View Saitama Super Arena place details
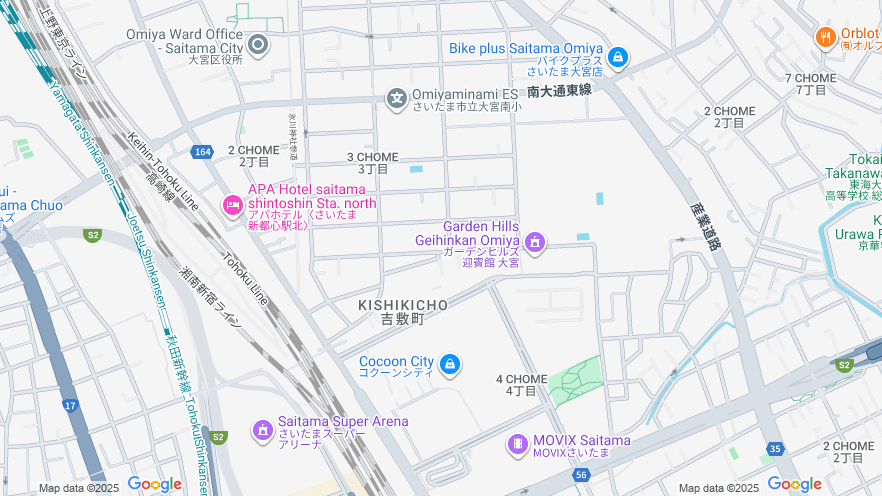Screen dimensions: 882x496 [x=262, y=430]
